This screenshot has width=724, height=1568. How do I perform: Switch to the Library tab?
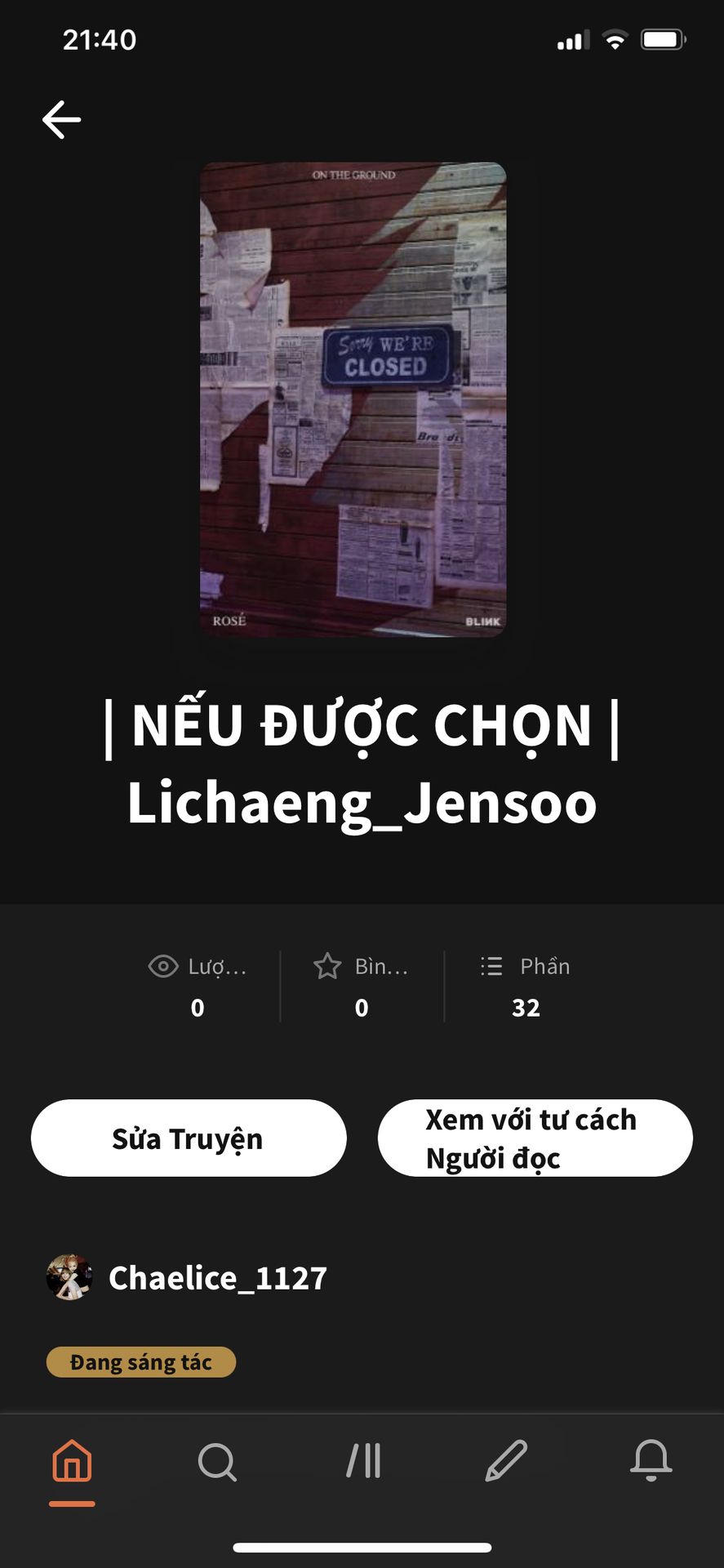click(363, 1461)
